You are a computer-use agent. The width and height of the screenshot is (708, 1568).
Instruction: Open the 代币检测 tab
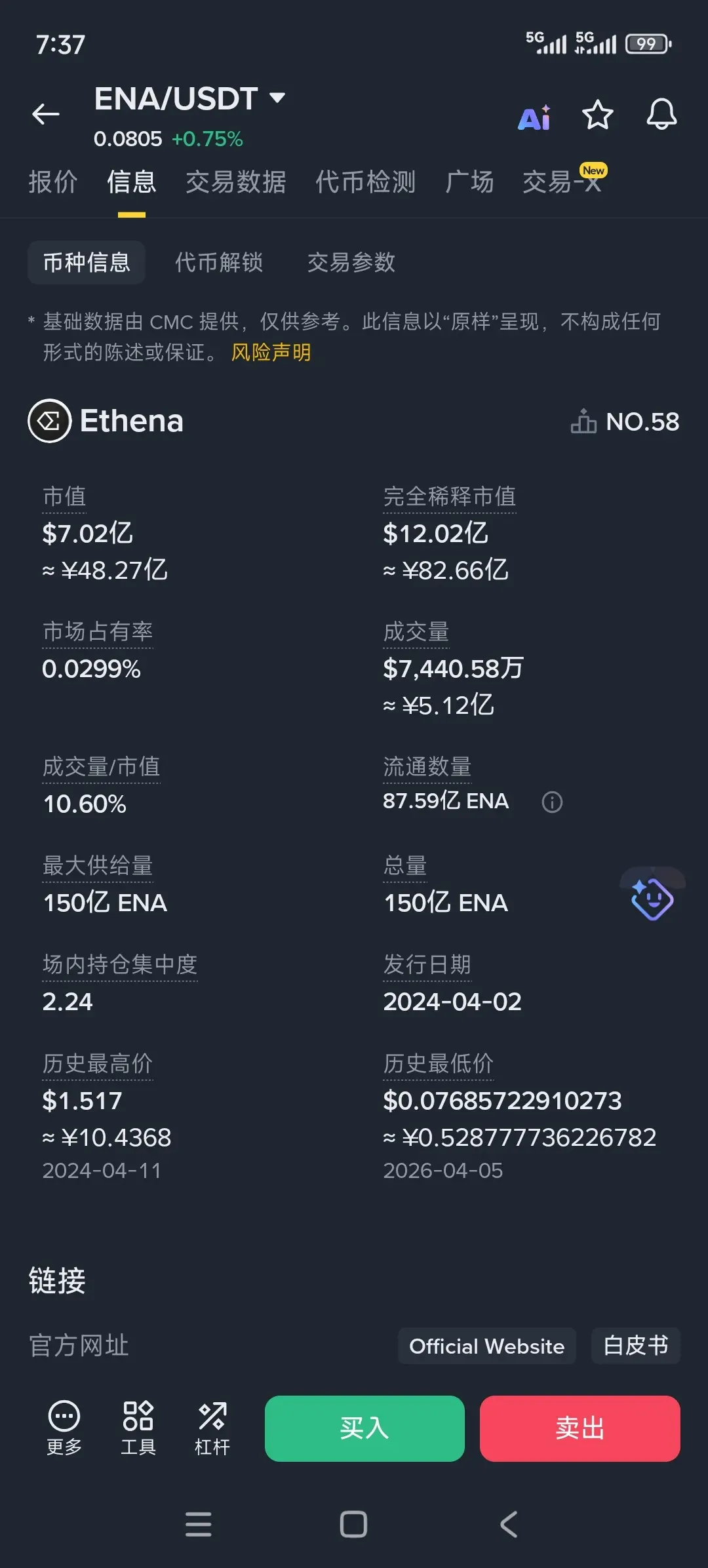pos(366,182)
